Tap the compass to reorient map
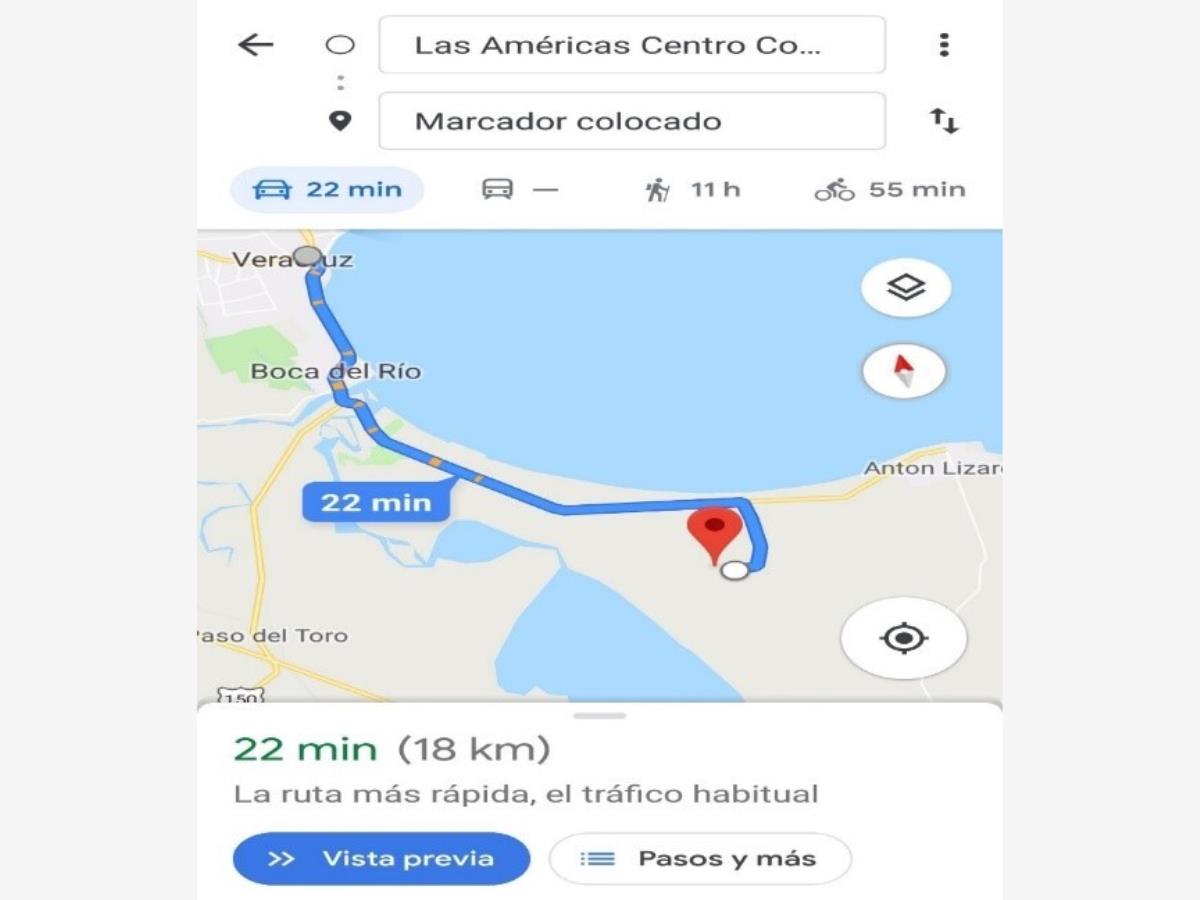 (904, 372)
